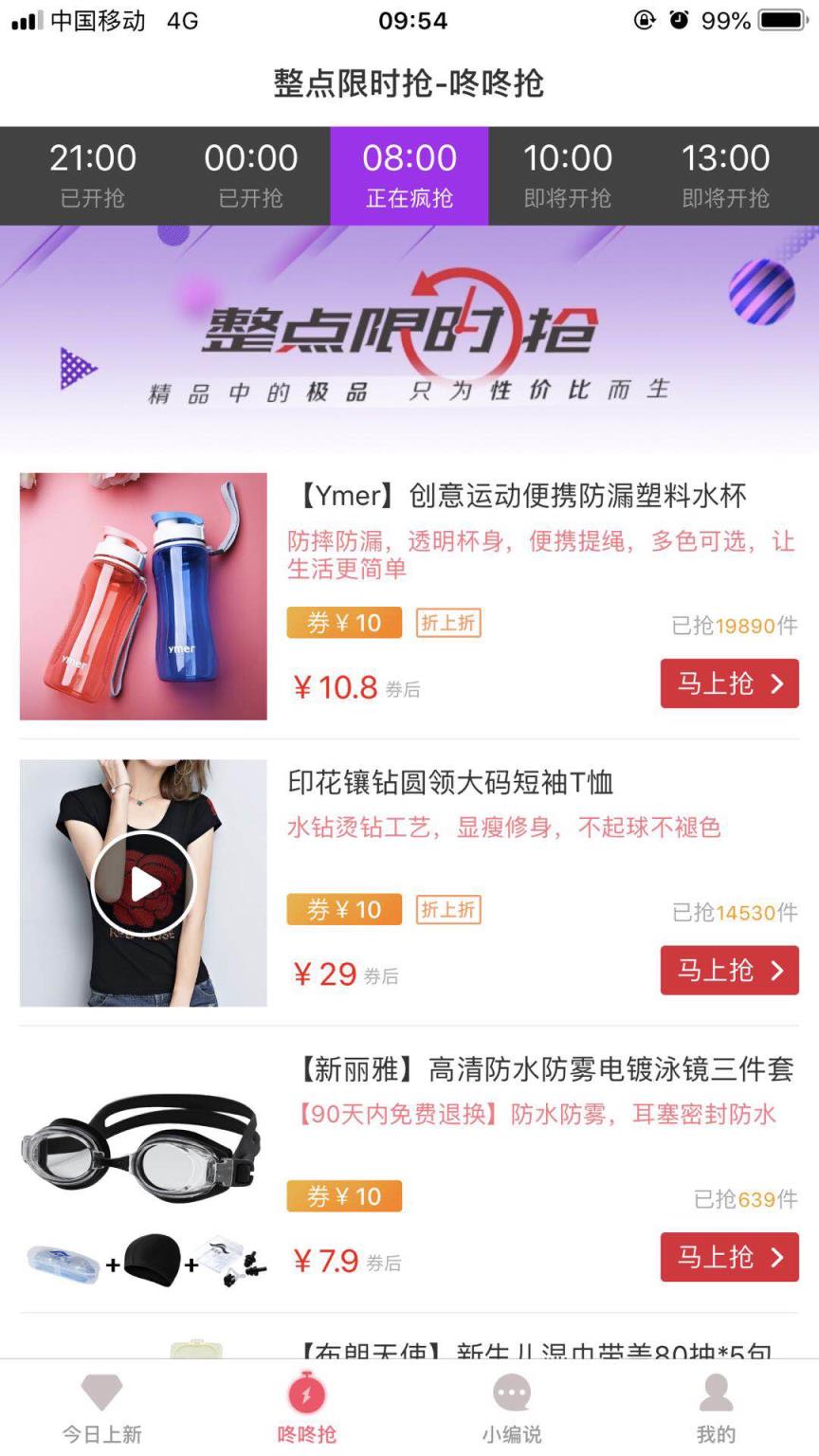This screenshot has height=1456, width=819.
Task: Select the 08:00 正在疯抢 session
Action: (409, 175)
